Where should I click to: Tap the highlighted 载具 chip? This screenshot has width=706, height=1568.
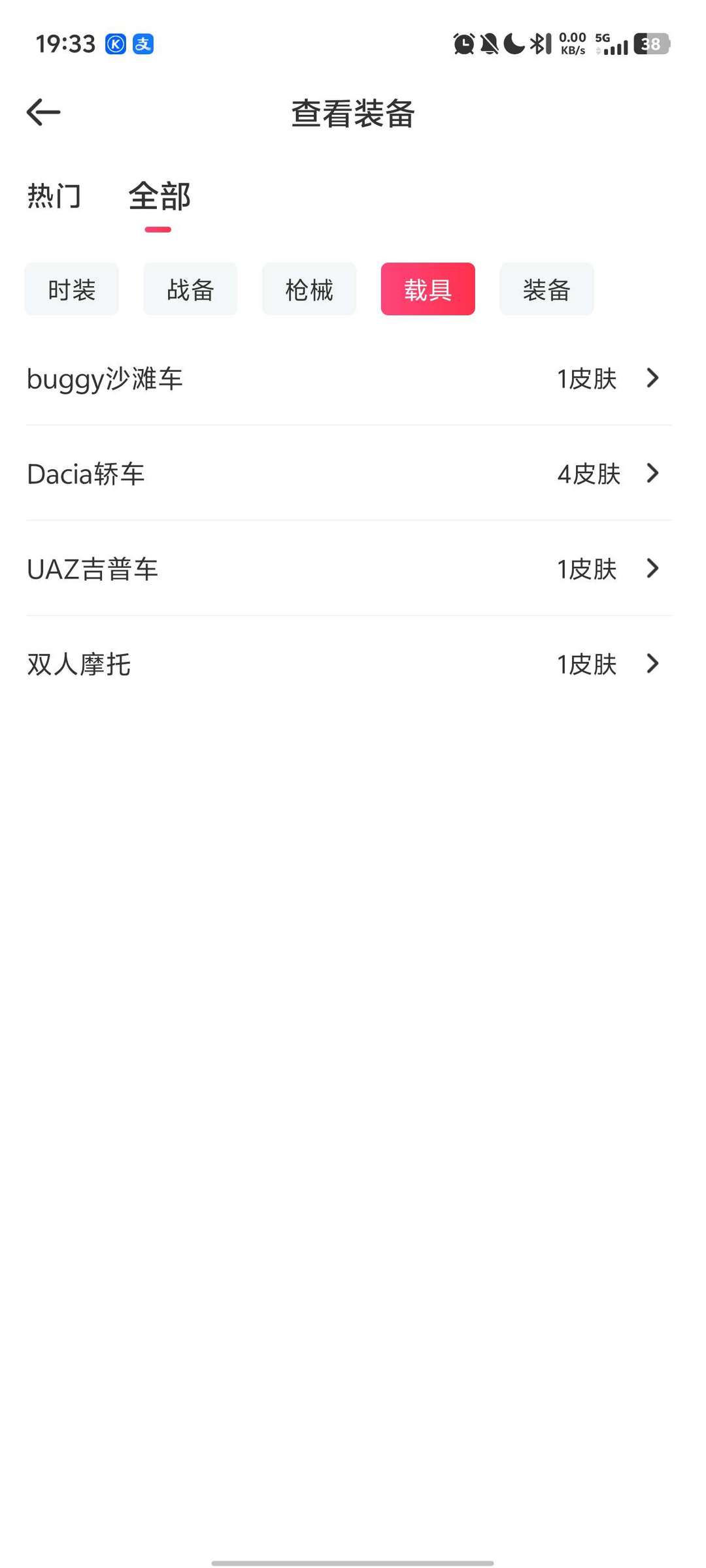(x=428, y=289)
